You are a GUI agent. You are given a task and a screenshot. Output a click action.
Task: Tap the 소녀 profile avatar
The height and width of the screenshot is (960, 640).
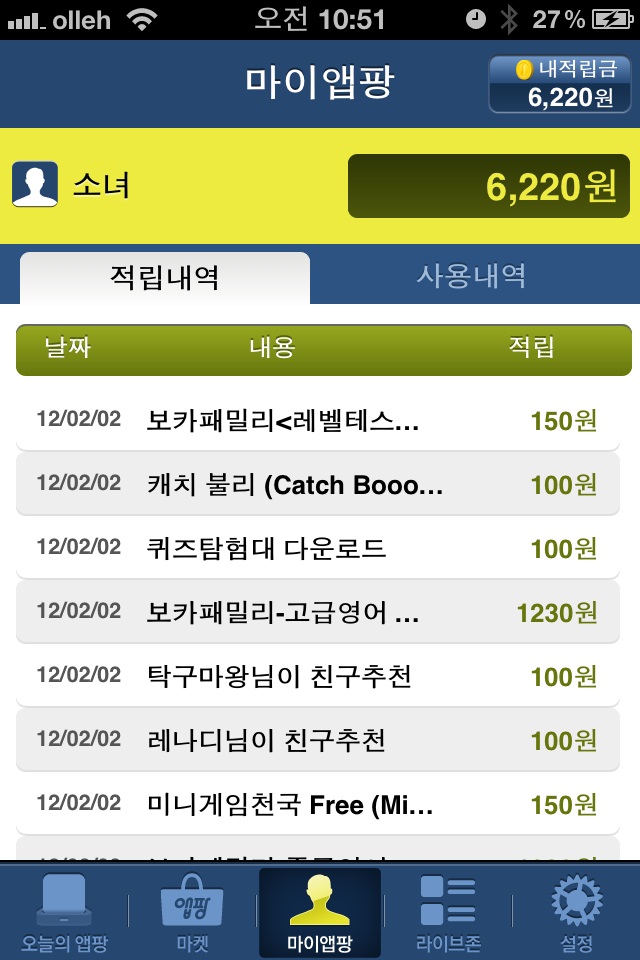tap(35, 185)
